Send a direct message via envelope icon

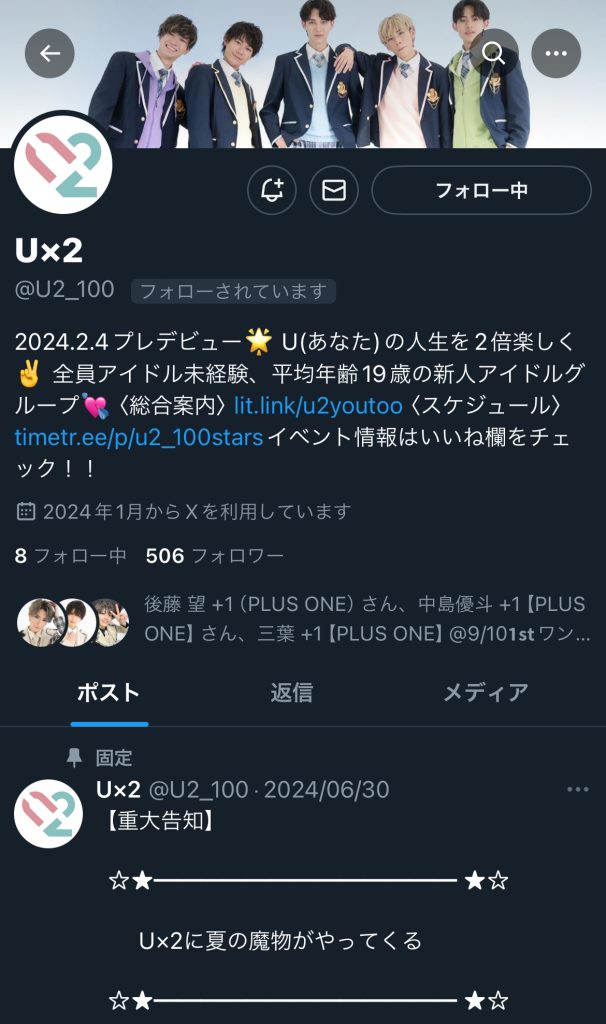coord(334,190)
